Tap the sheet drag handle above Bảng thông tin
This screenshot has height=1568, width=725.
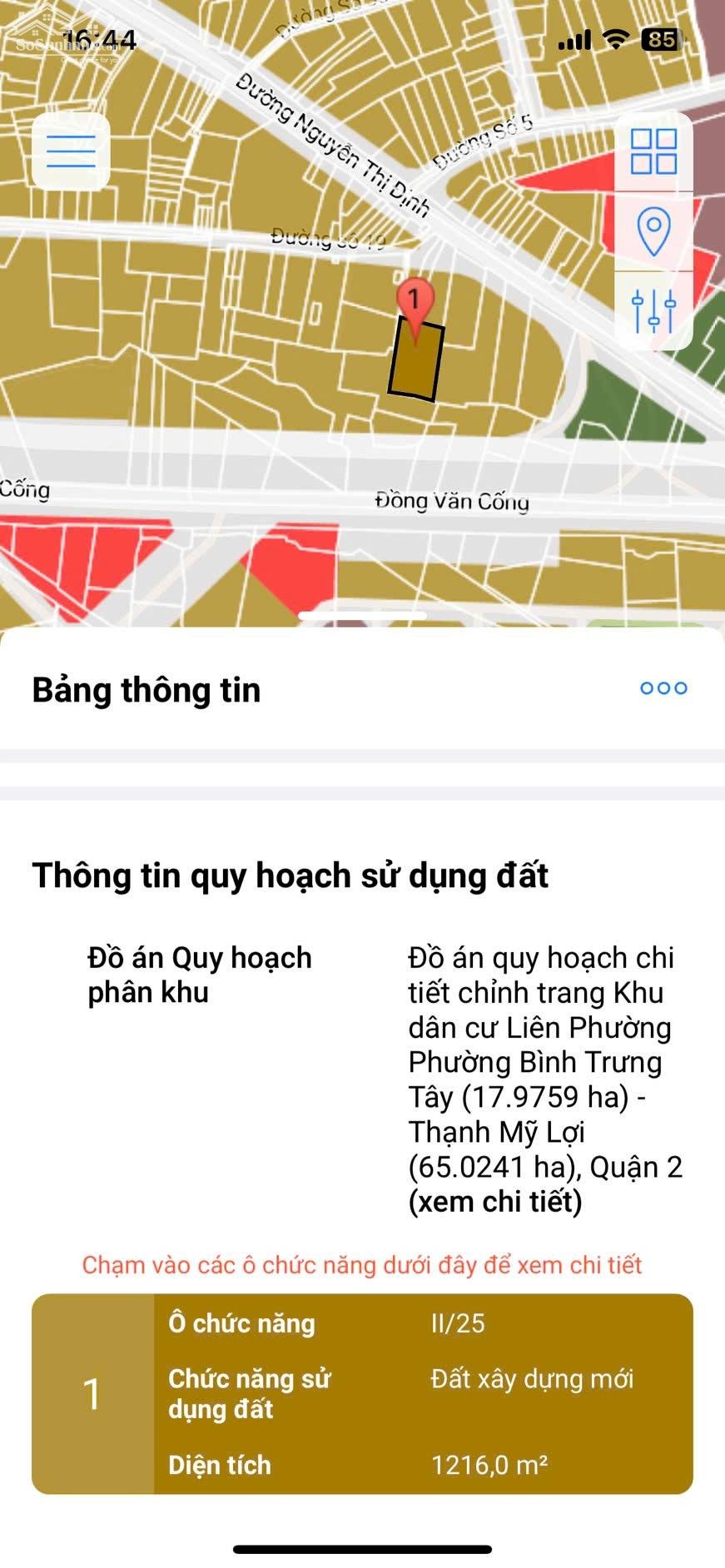pos(362,616)
